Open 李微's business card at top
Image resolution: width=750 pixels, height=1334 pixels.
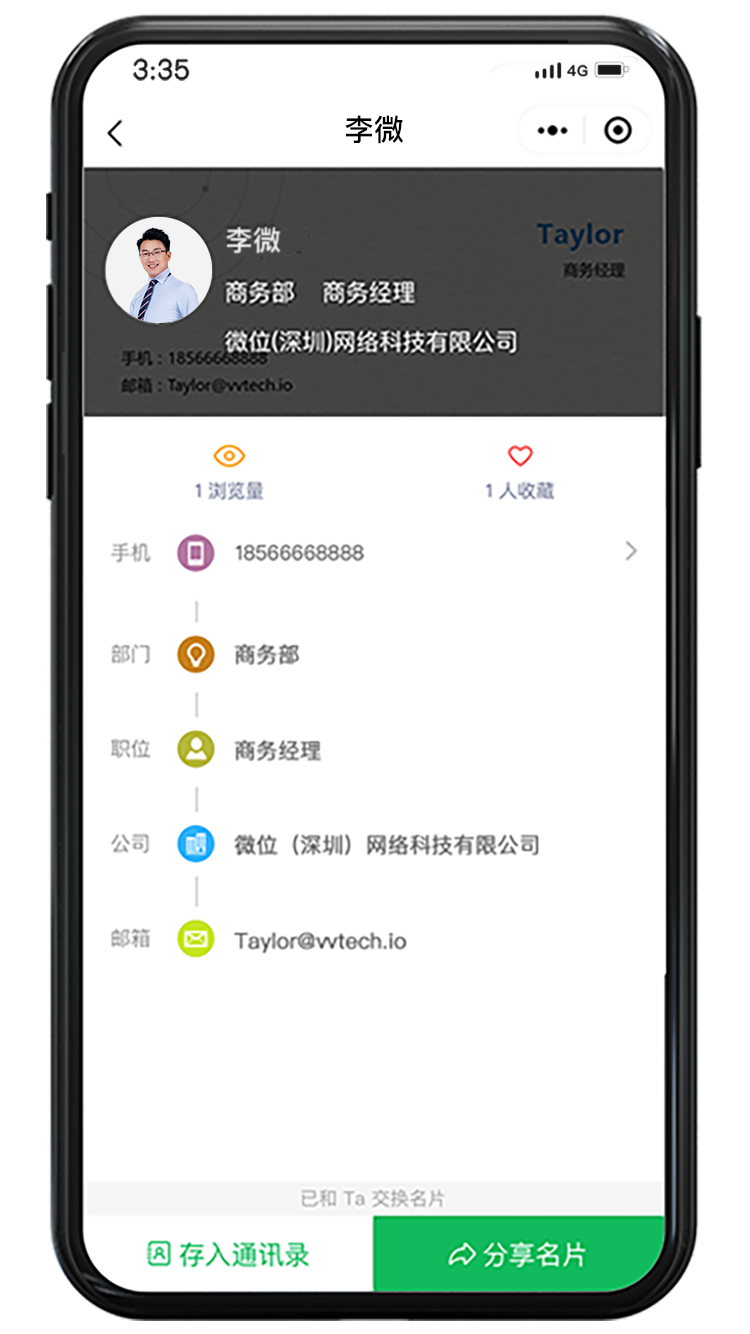click(x=373, y=291)
